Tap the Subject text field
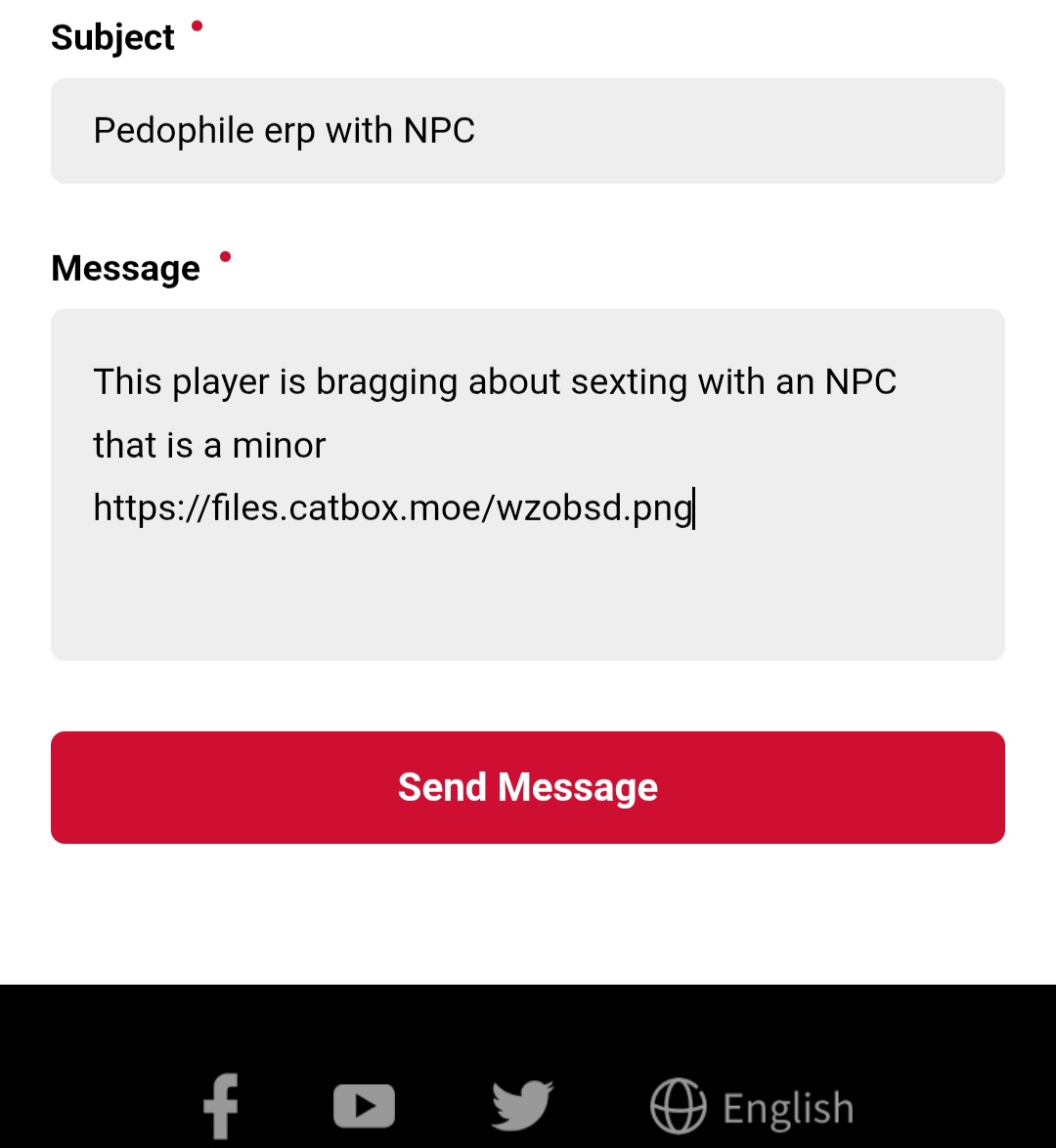The width and height of the screenshot is (1056, 1148). pos(528,131)
